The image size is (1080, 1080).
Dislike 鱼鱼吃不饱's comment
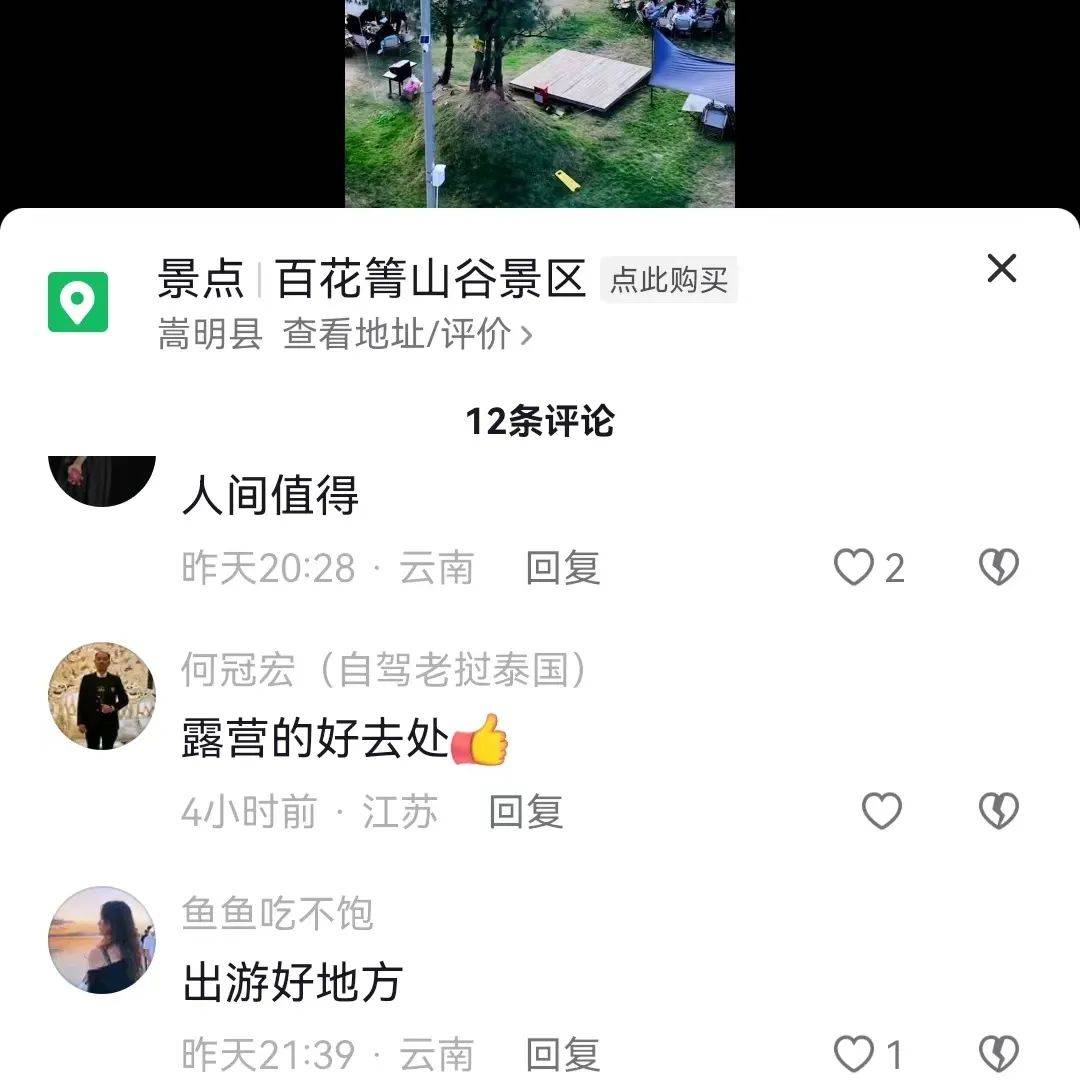pos(998,1053)
